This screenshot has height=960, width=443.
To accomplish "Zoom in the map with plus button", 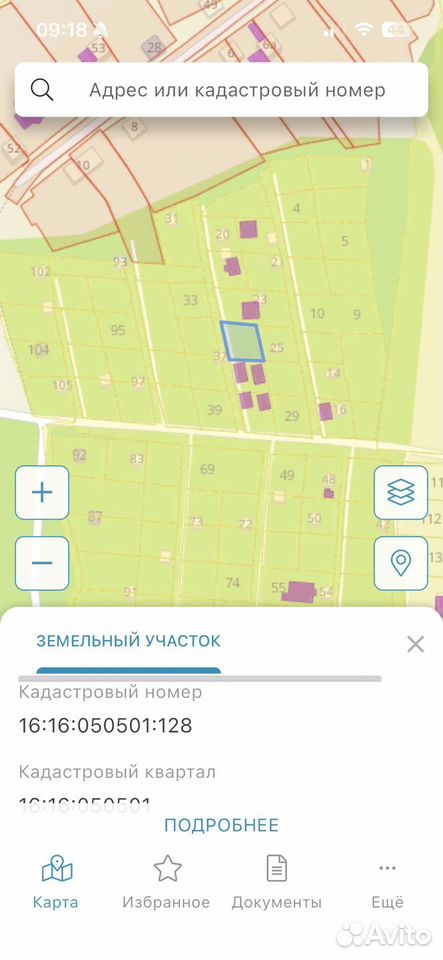I will click(x=42, y=492).
